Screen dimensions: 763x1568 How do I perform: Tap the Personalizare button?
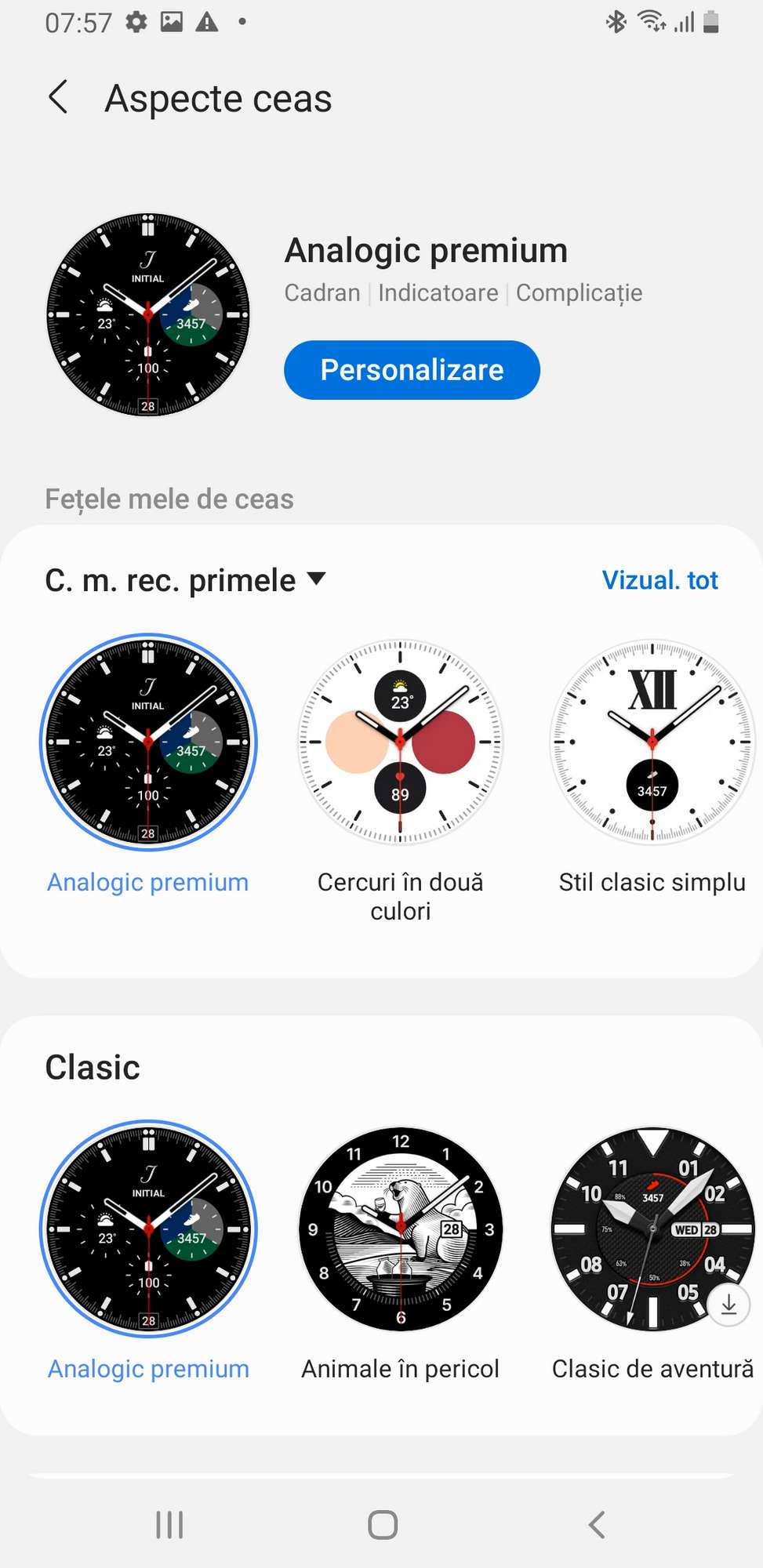coord(412,370)
